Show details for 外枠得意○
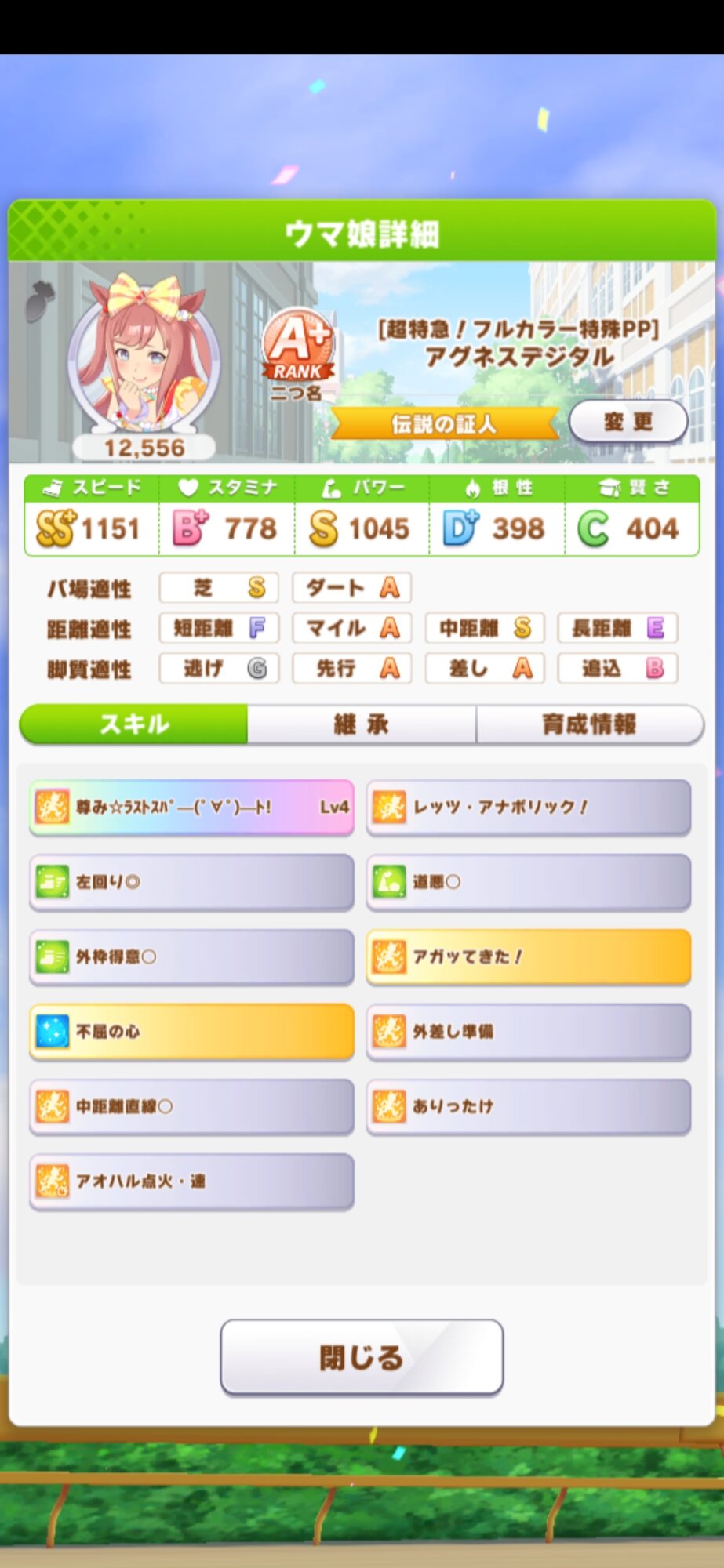 191,956
